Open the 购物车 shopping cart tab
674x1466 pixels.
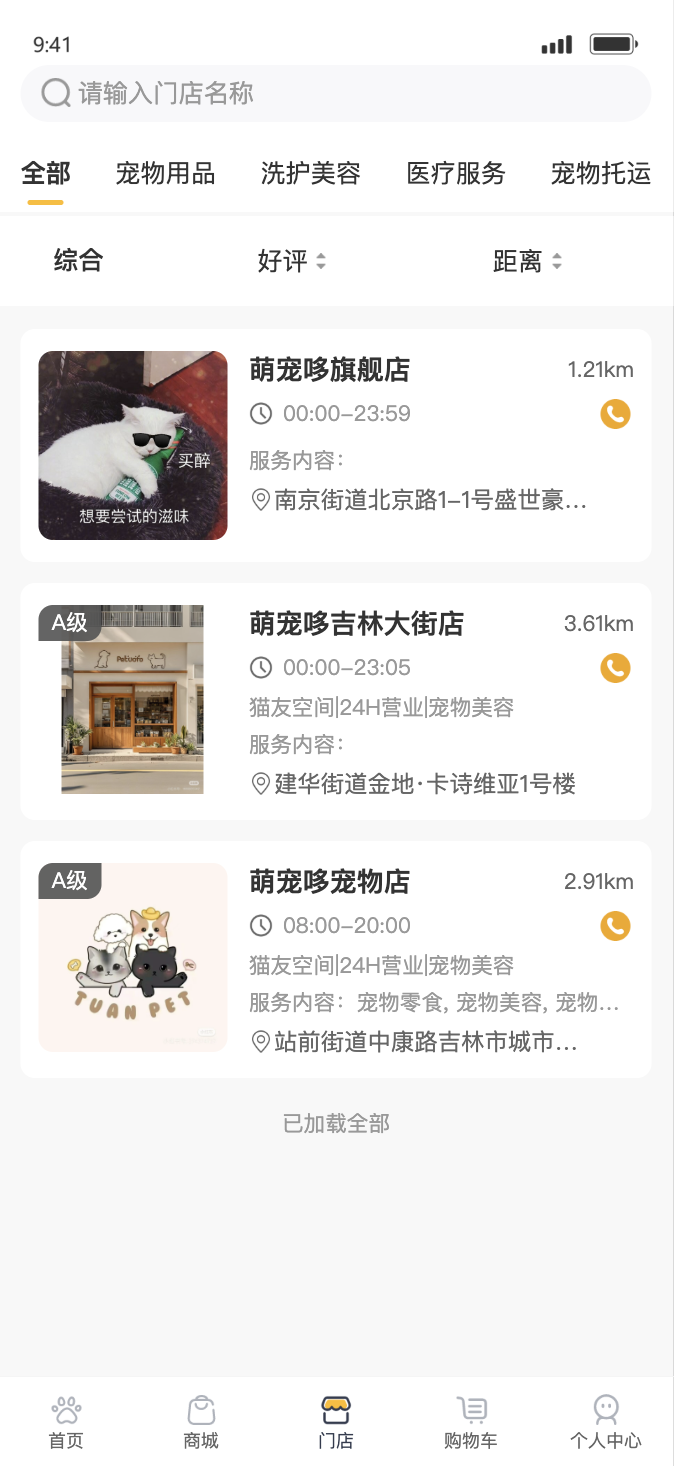tap(471, 1422)
